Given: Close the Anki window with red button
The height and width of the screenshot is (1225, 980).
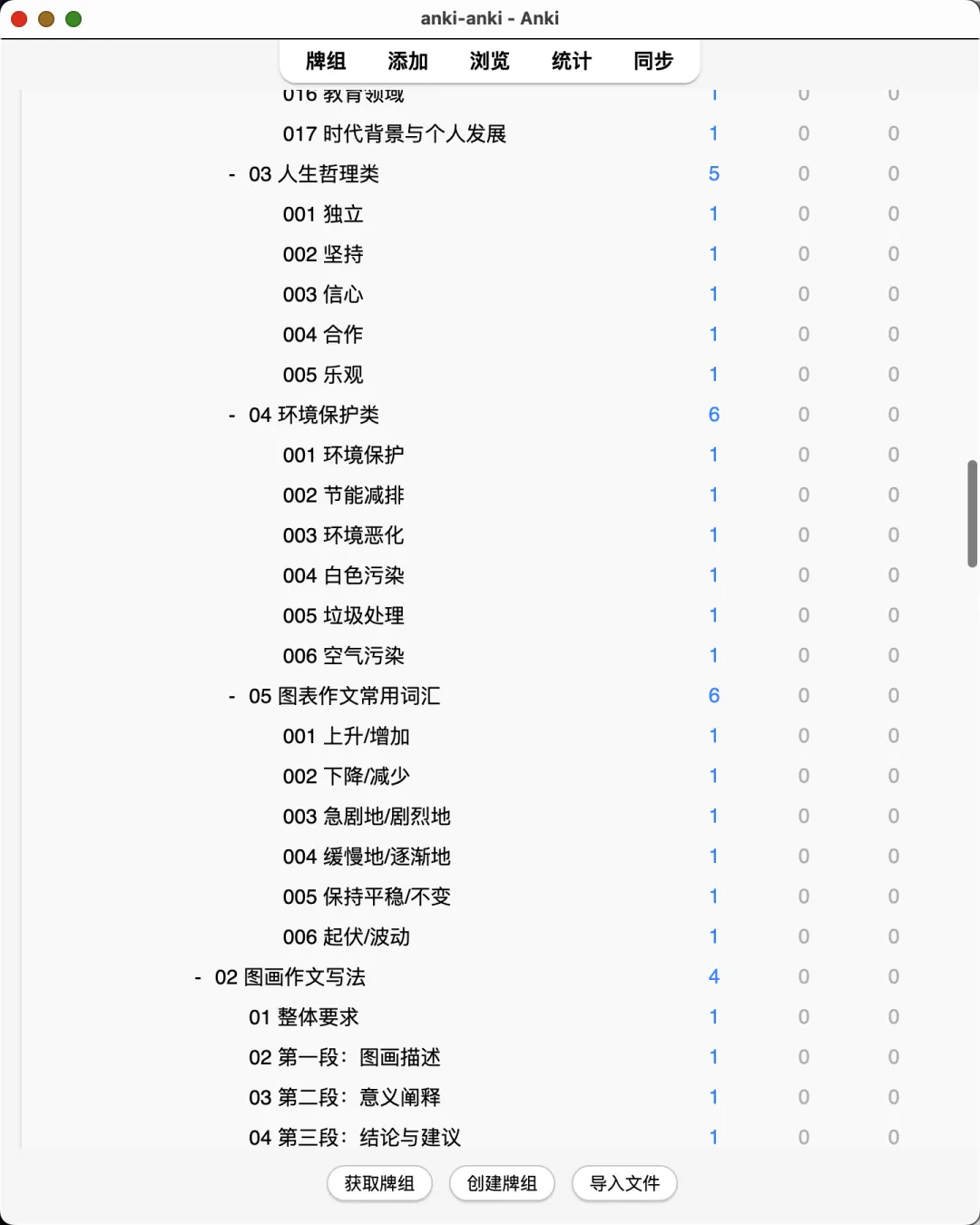Looking at the screenshot, I should [19, 19].
